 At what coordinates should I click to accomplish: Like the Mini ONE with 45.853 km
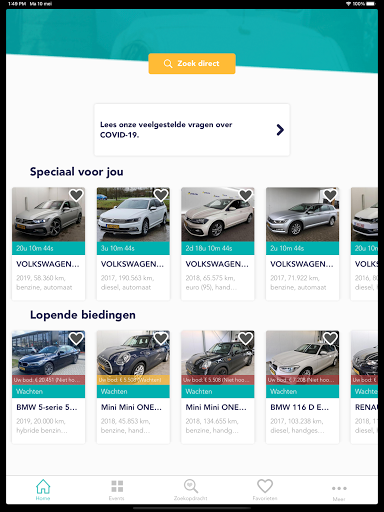[x=161, y=339]
